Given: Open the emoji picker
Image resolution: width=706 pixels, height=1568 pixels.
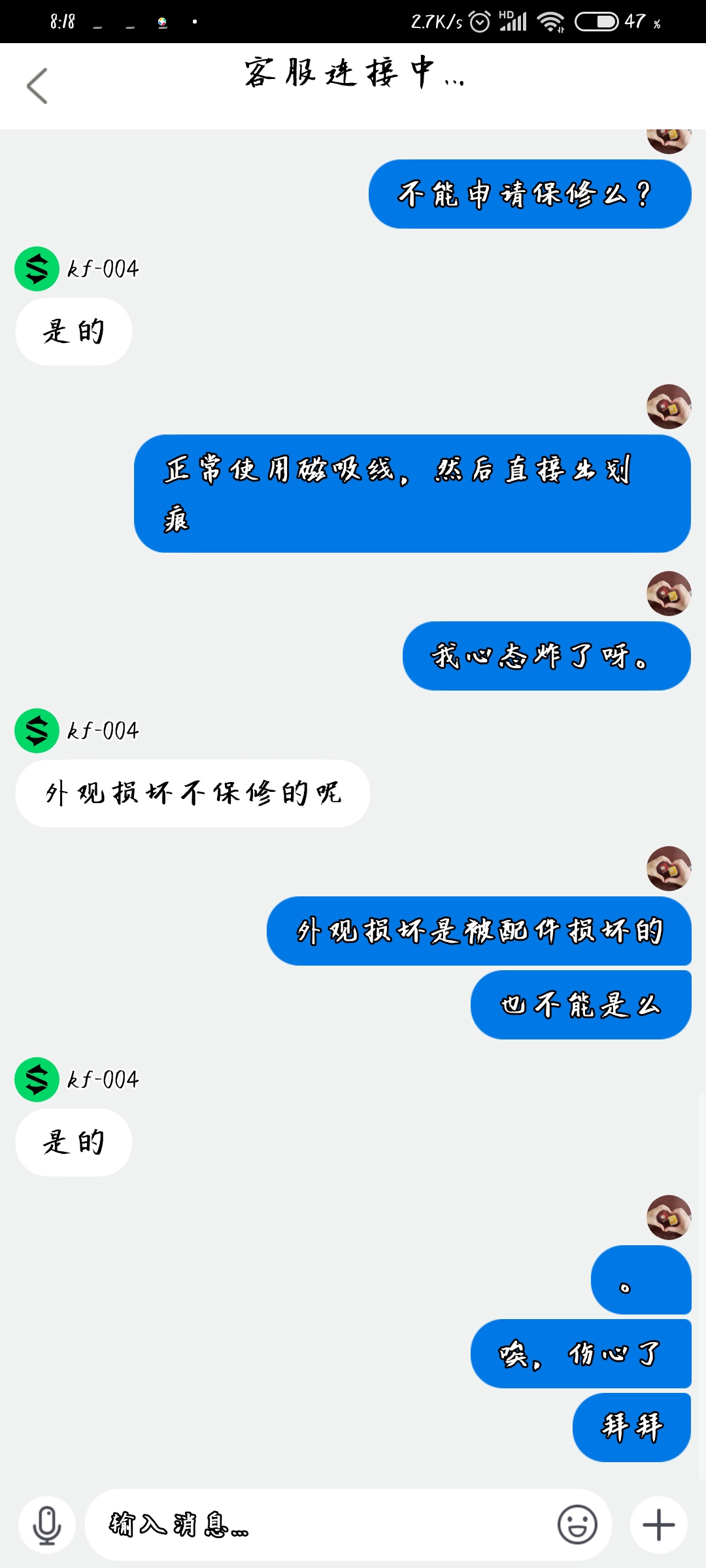Looking at the screenshot, I should (x=577, y=1525).
